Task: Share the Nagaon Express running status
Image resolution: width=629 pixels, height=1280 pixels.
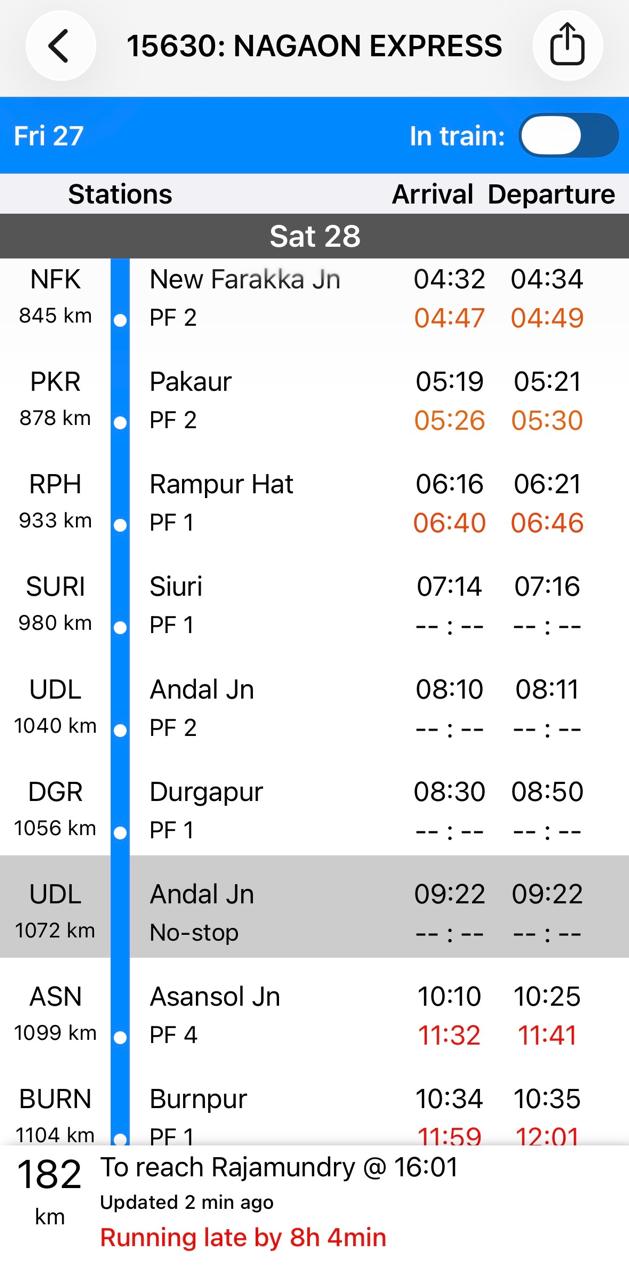Action: point(567,46)
